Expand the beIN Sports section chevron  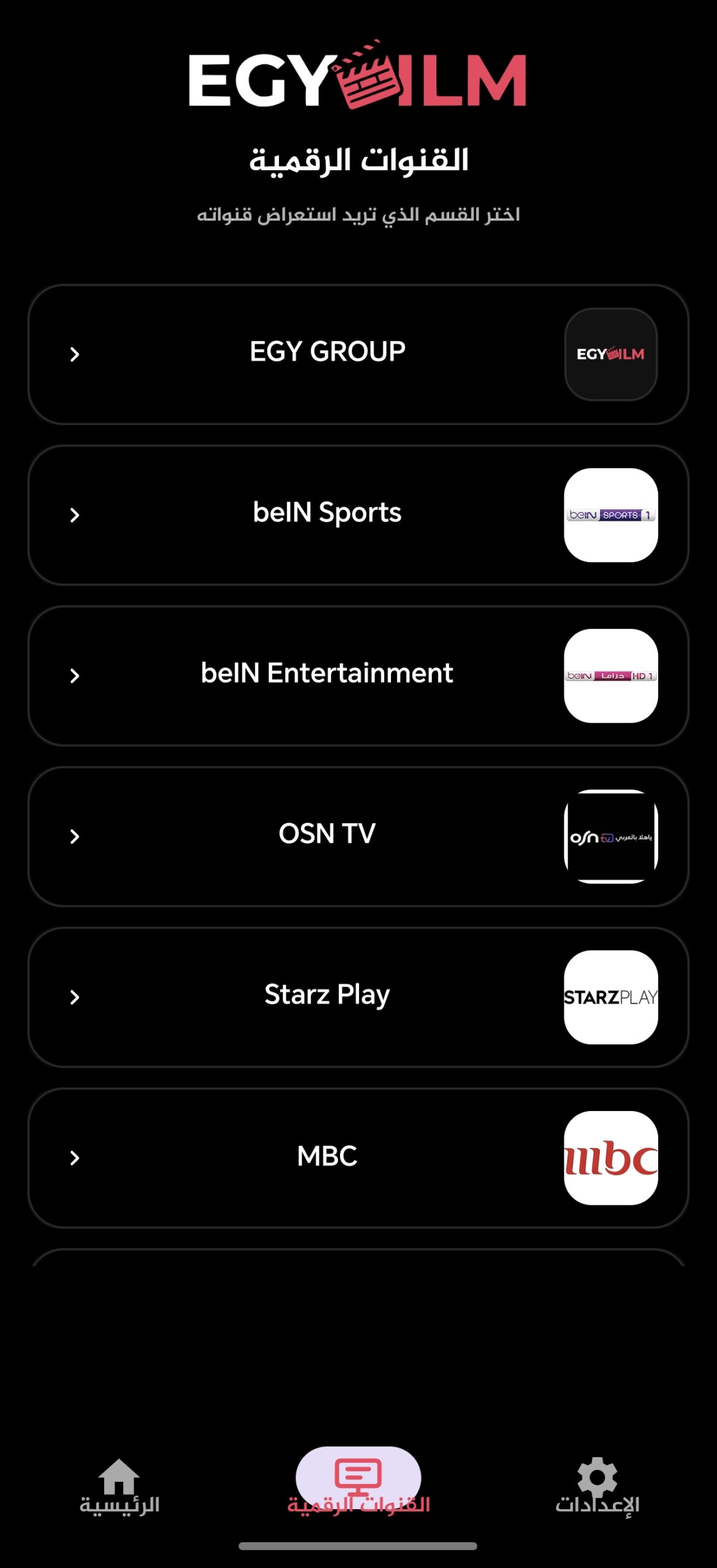click(x=76, y=514)
